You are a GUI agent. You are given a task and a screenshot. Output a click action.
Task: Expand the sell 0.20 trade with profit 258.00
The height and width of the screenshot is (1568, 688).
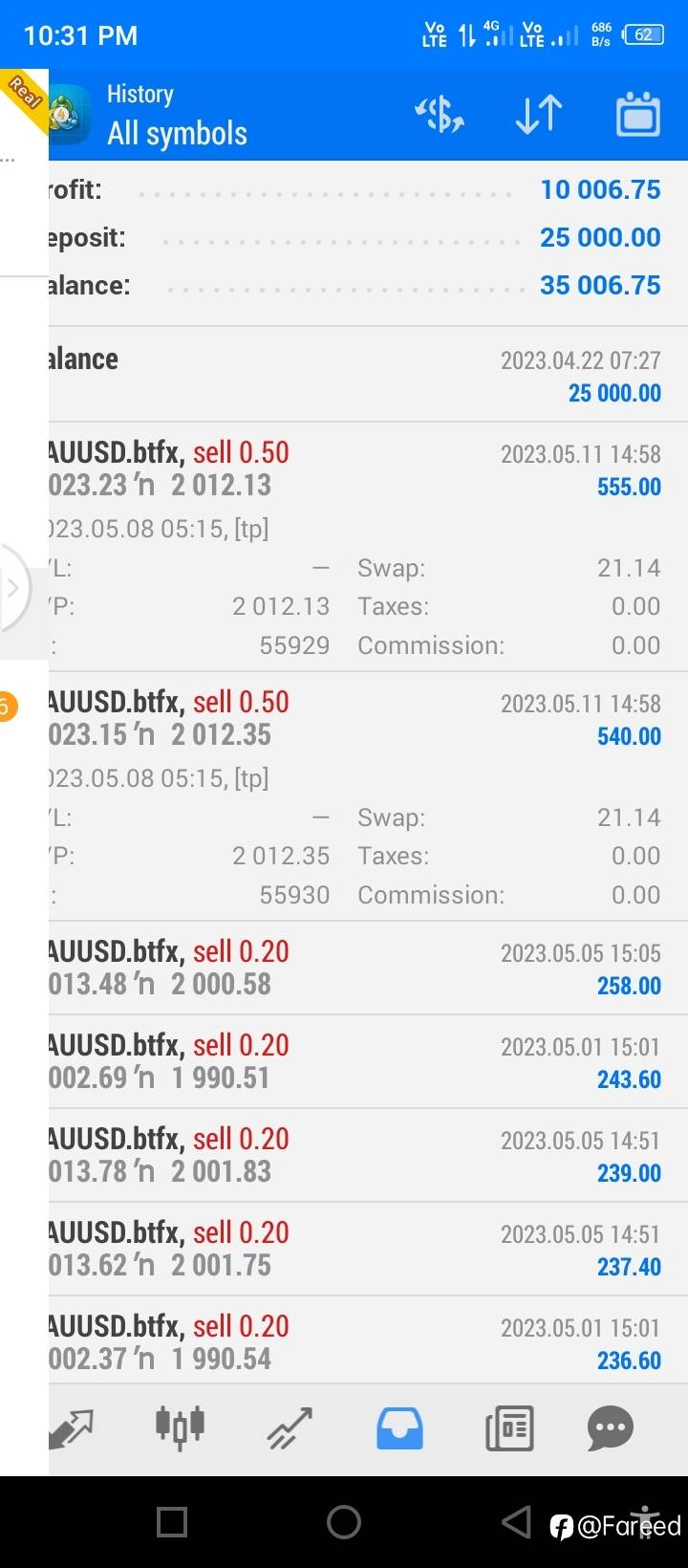tap(368, 968)
